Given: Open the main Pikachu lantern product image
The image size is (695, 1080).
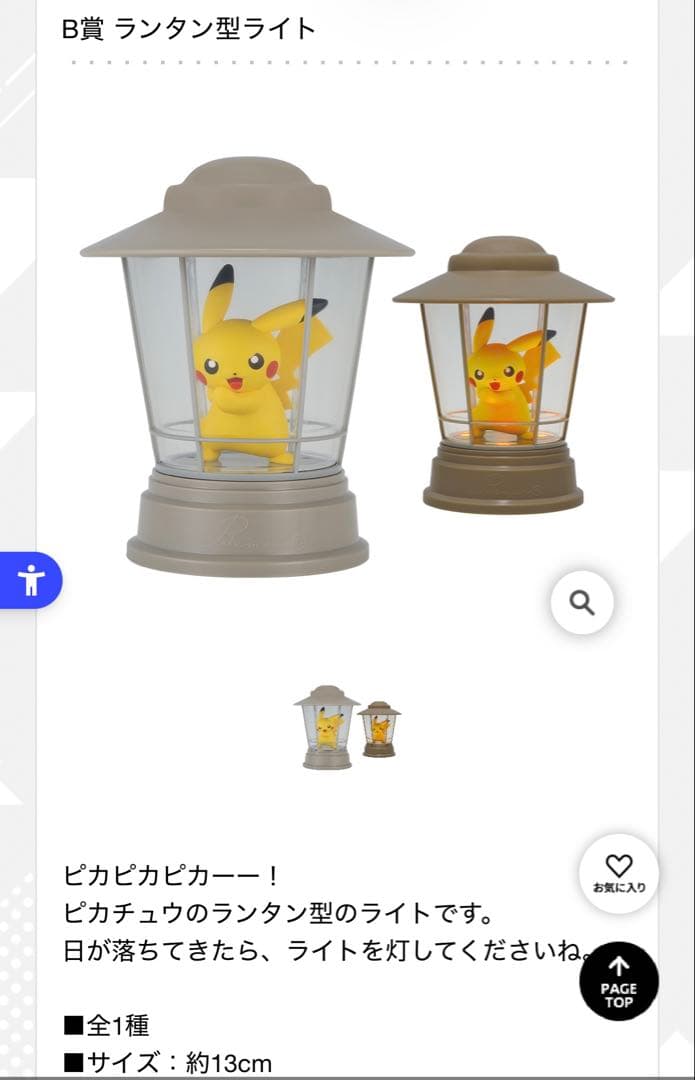Looking at the screenshot, I should pyautogui.click(x=347, y=366).
